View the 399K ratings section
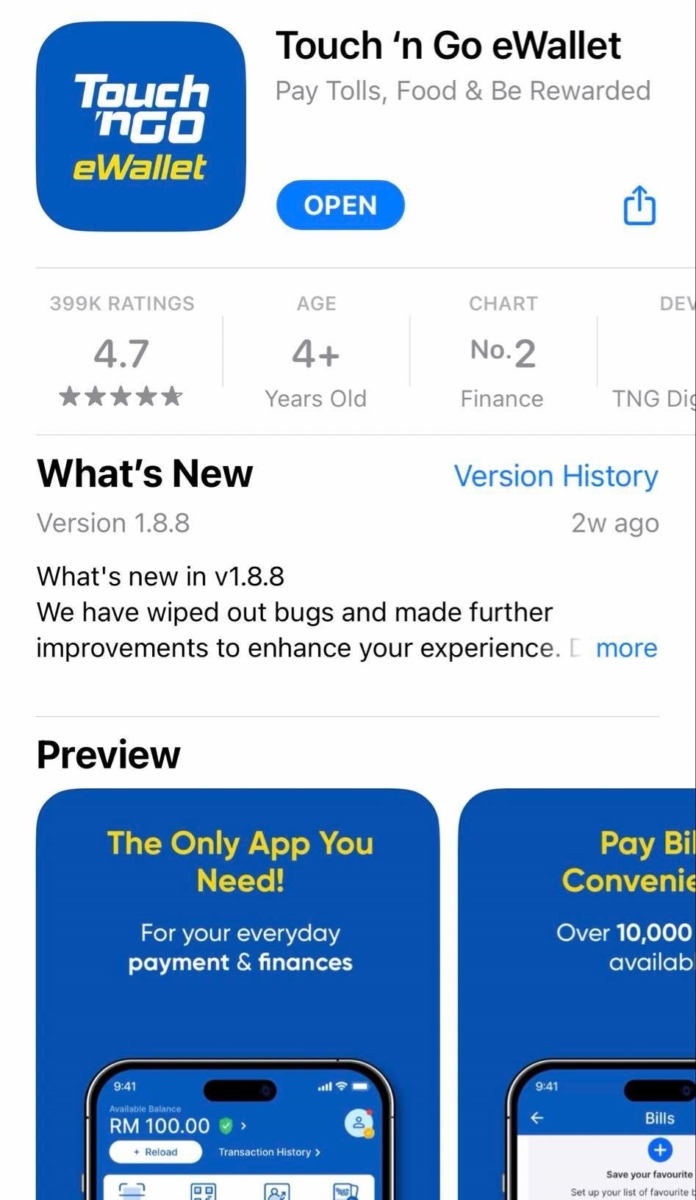The image size is (696, 1200). (x=121, y=352)
